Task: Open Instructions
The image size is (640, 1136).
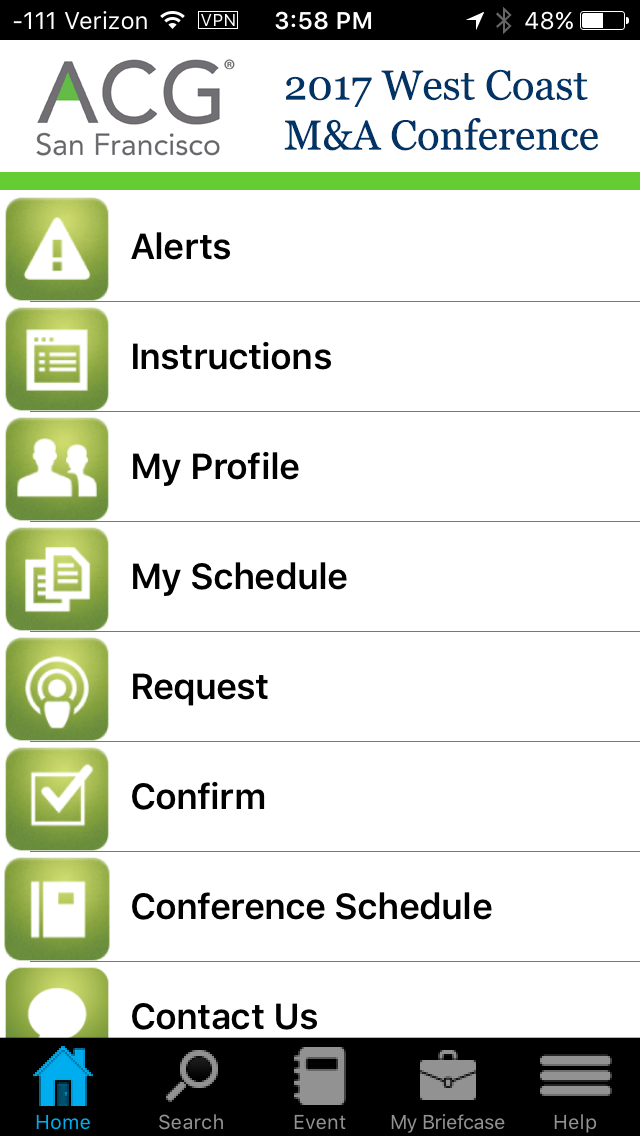Action: pos(320,357)
